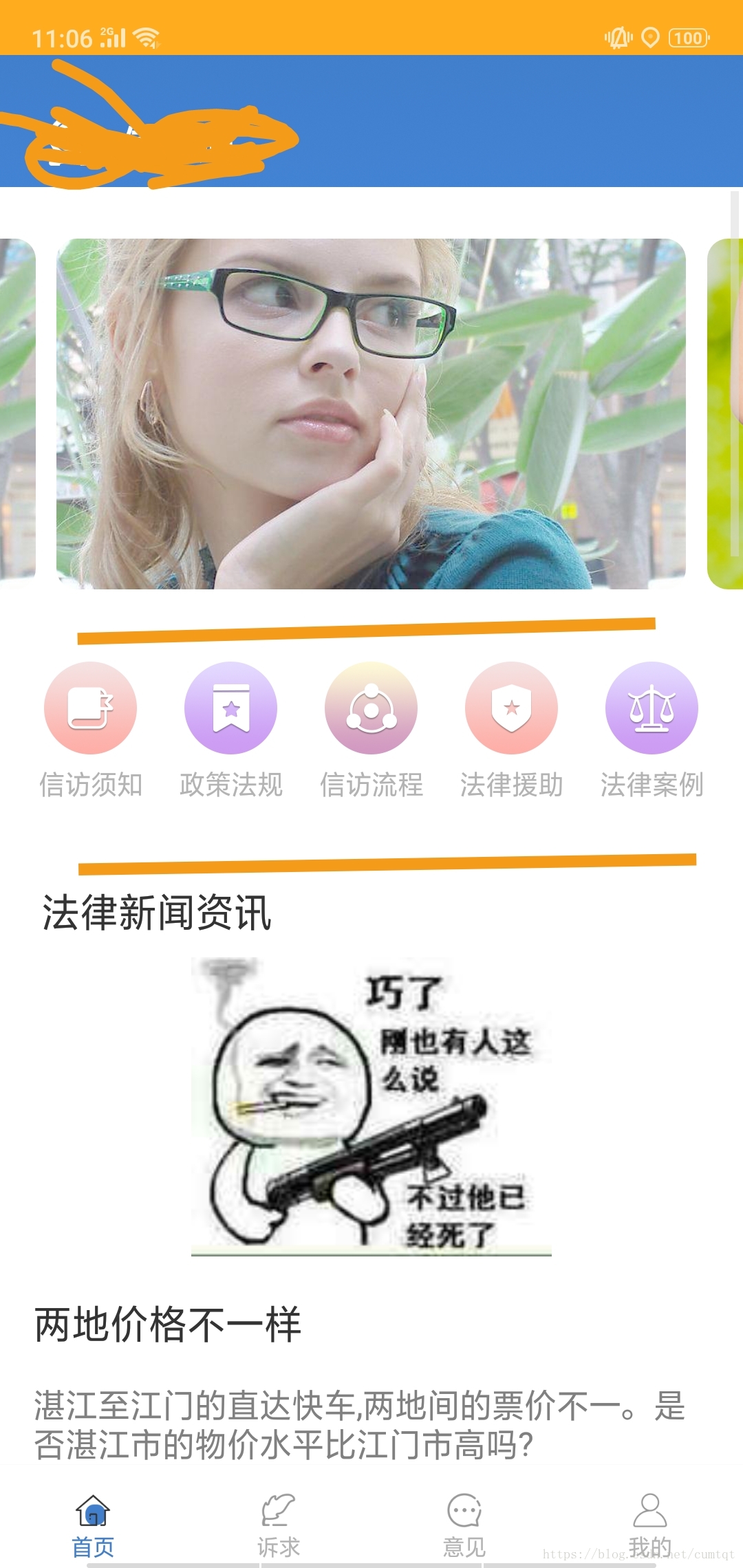
Task: View 信访流程 process
Action: 371,730
